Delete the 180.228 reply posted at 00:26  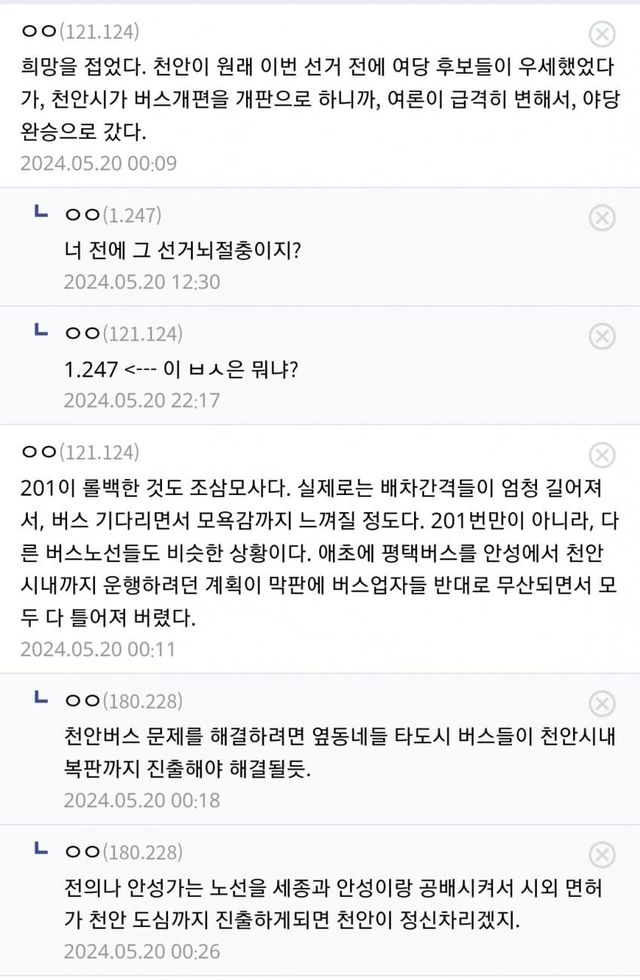pos(601,855)
